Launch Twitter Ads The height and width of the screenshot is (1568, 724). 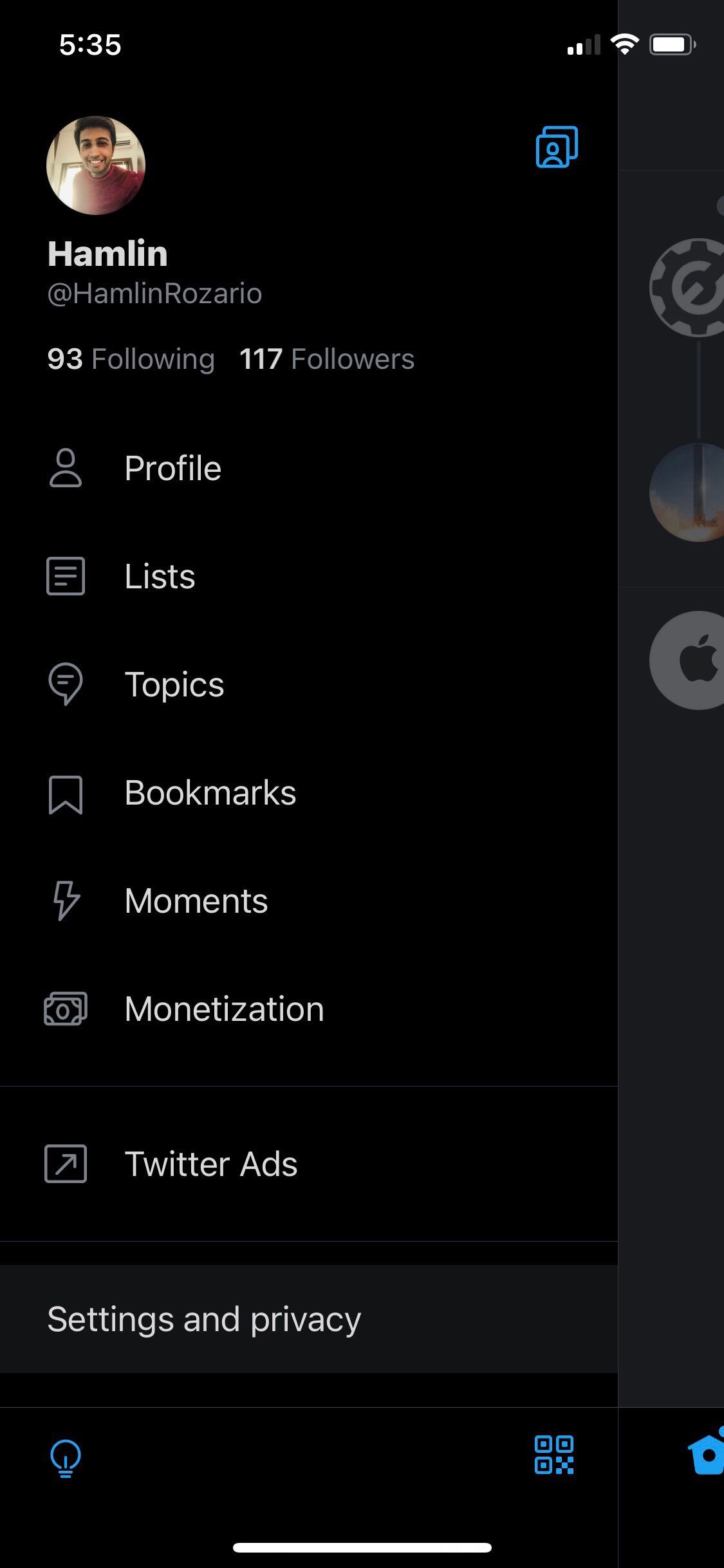pos(210,1164)
